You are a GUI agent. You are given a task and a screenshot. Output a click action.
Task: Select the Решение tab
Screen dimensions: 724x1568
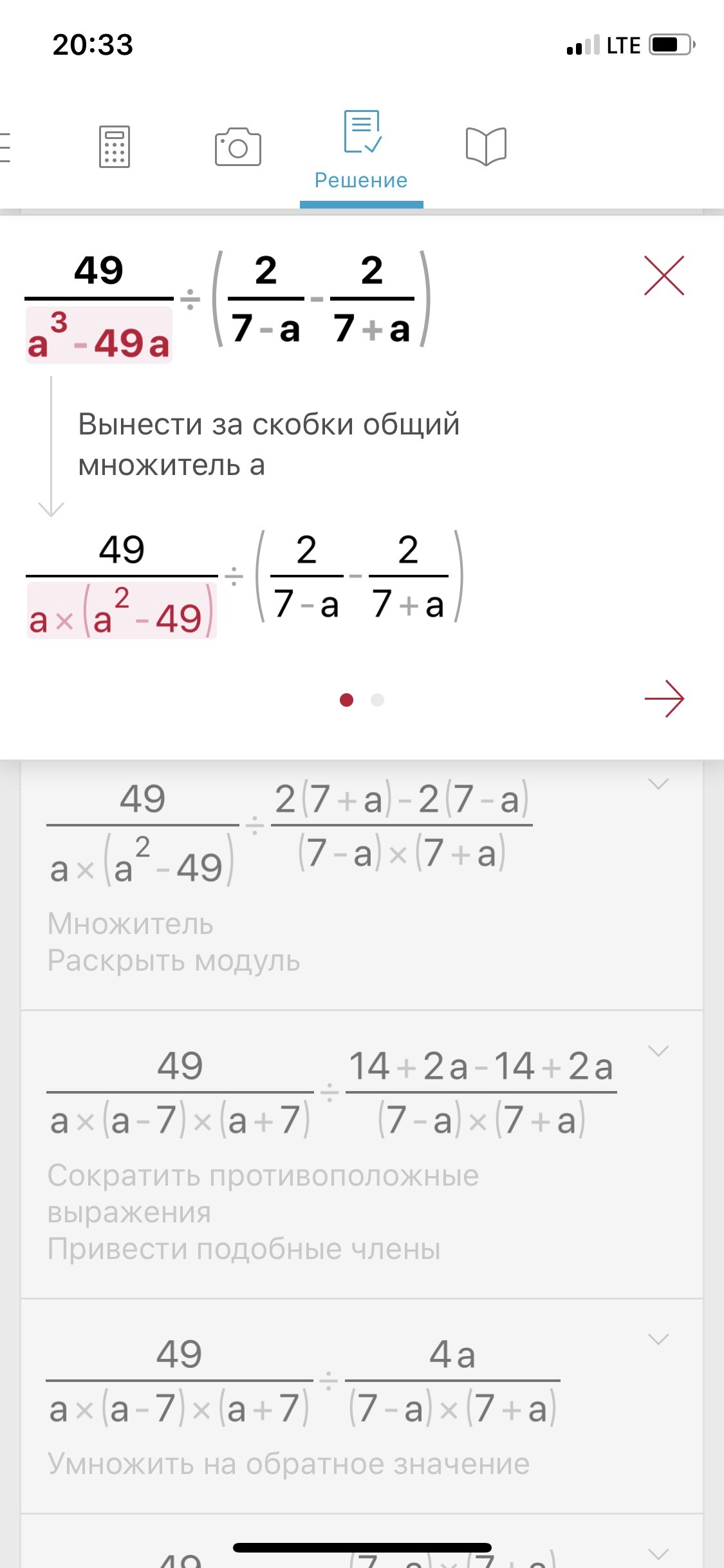coord(361,151)
